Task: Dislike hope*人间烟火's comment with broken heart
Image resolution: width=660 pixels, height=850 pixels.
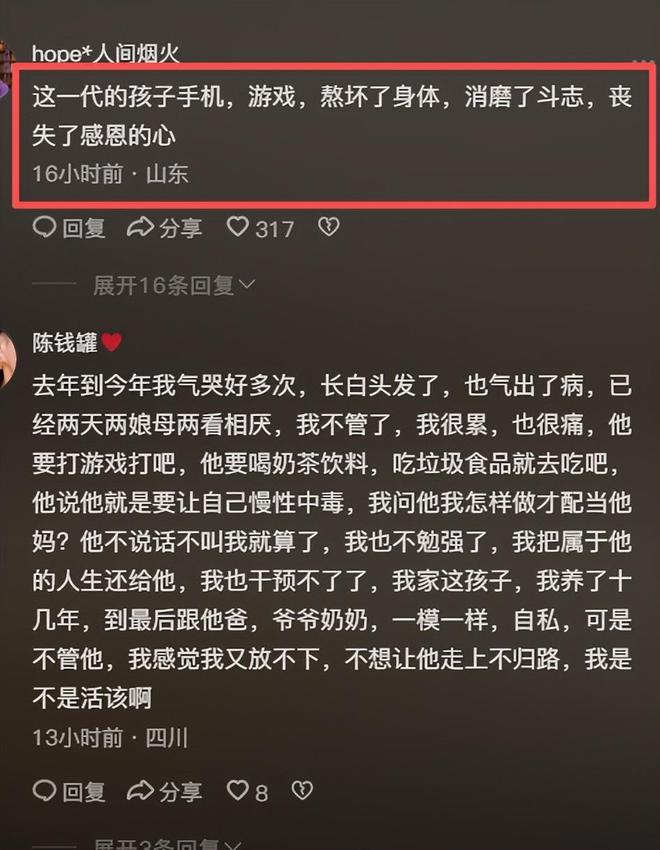Action: [x=327, y=228]
